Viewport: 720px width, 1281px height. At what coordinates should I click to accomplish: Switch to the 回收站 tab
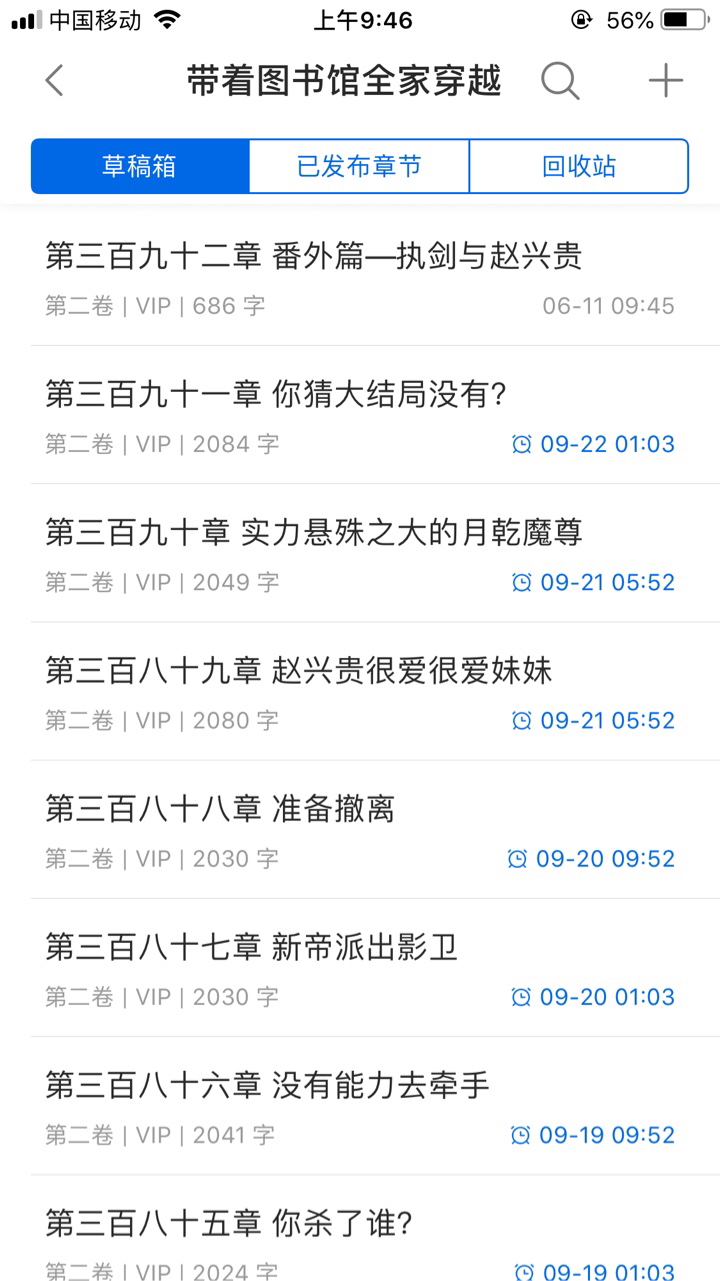[579, 166]
